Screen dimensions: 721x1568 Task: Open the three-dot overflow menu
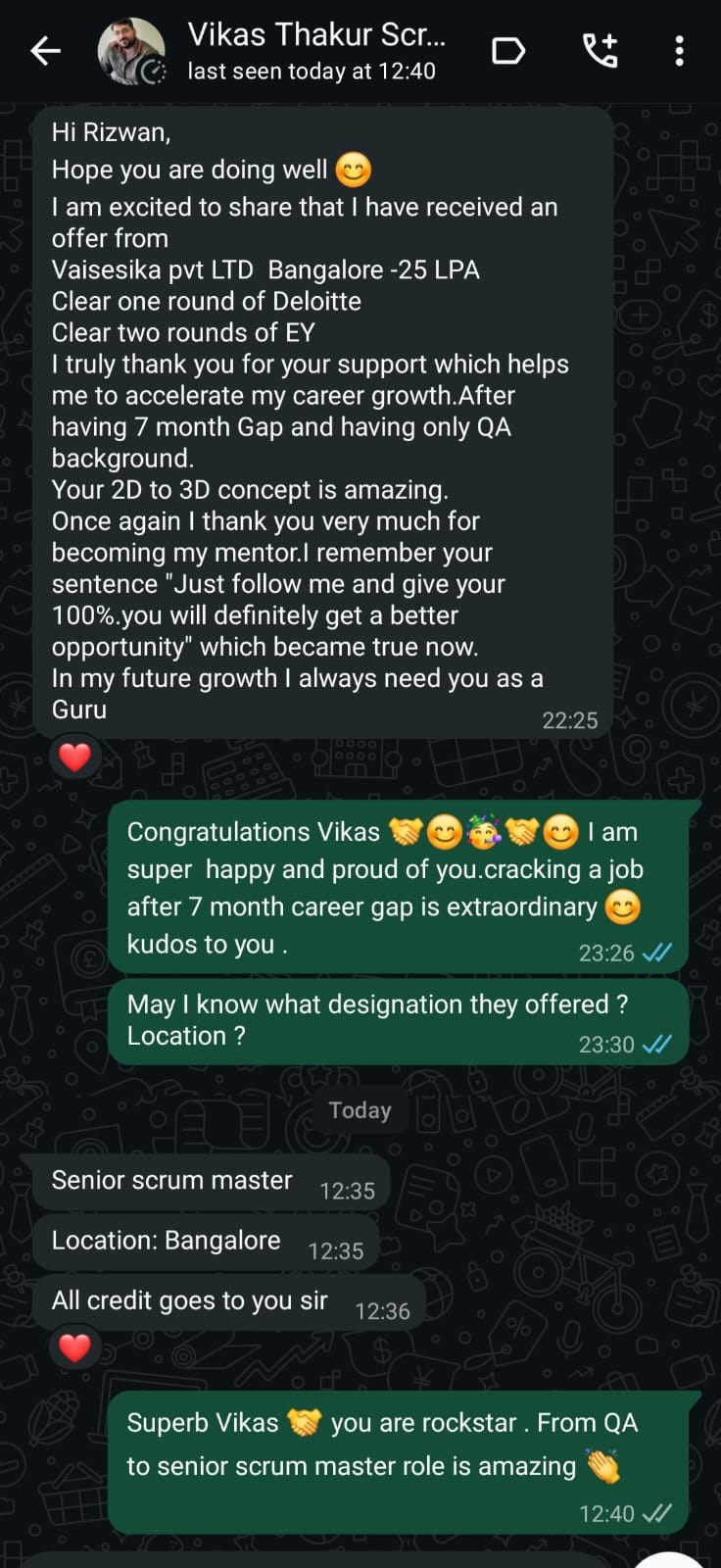point(679,51)
